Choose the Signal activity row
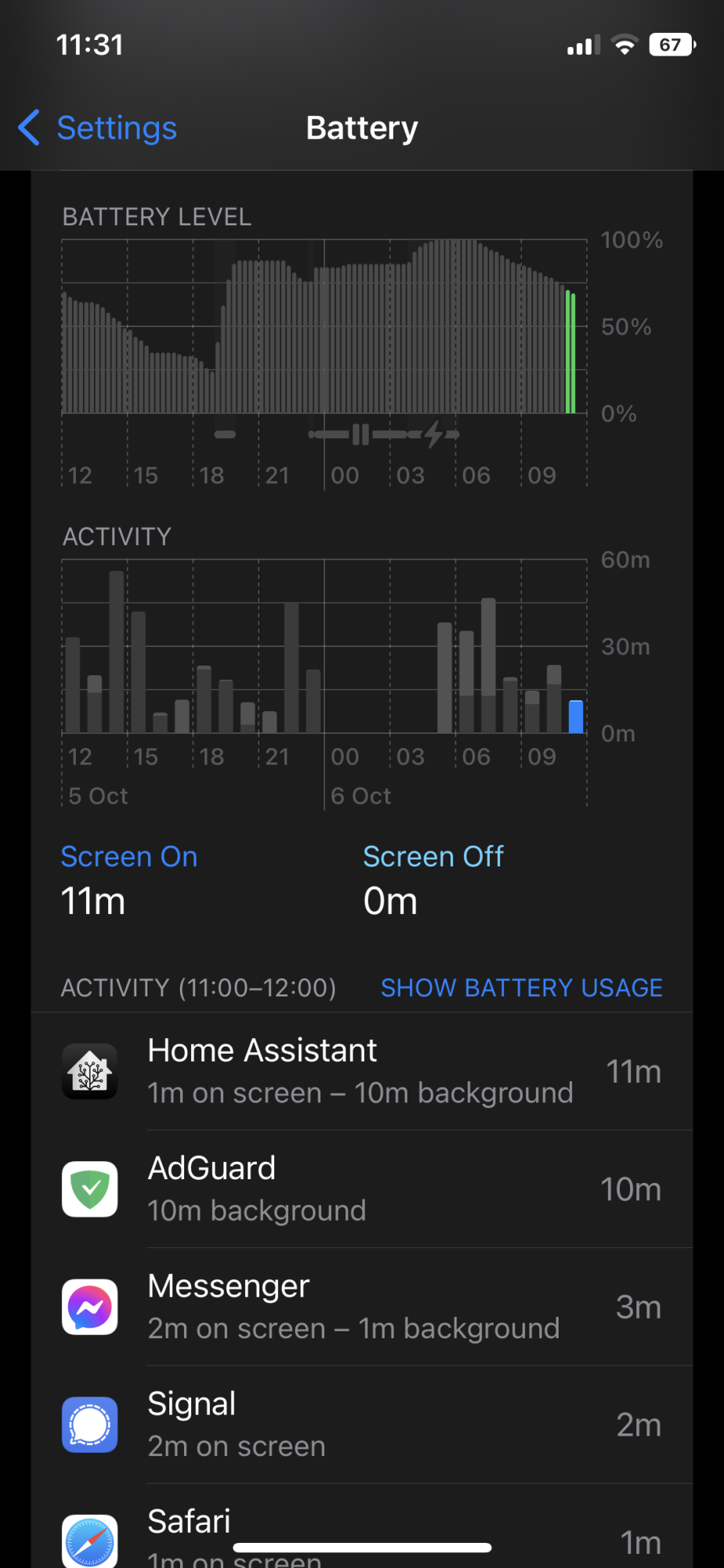The image size is (724, 1568). [x=362, y=1424]
